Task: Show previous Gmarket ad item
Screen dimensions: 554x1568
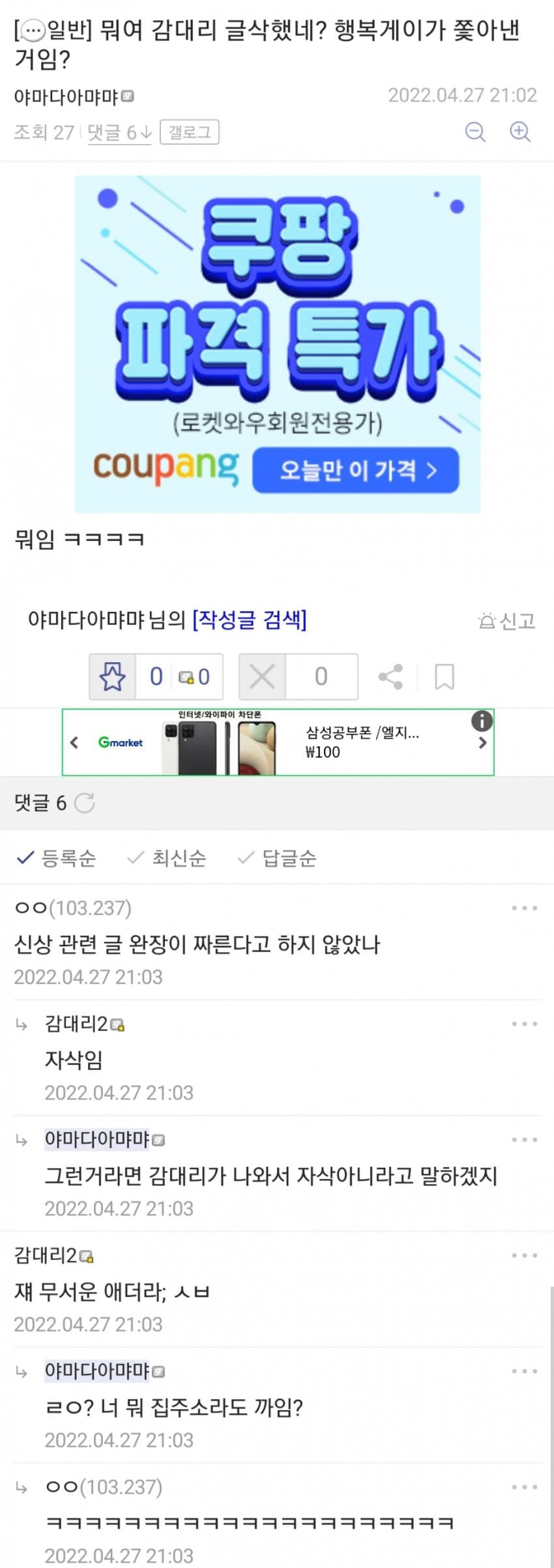Action: point(74,742)
